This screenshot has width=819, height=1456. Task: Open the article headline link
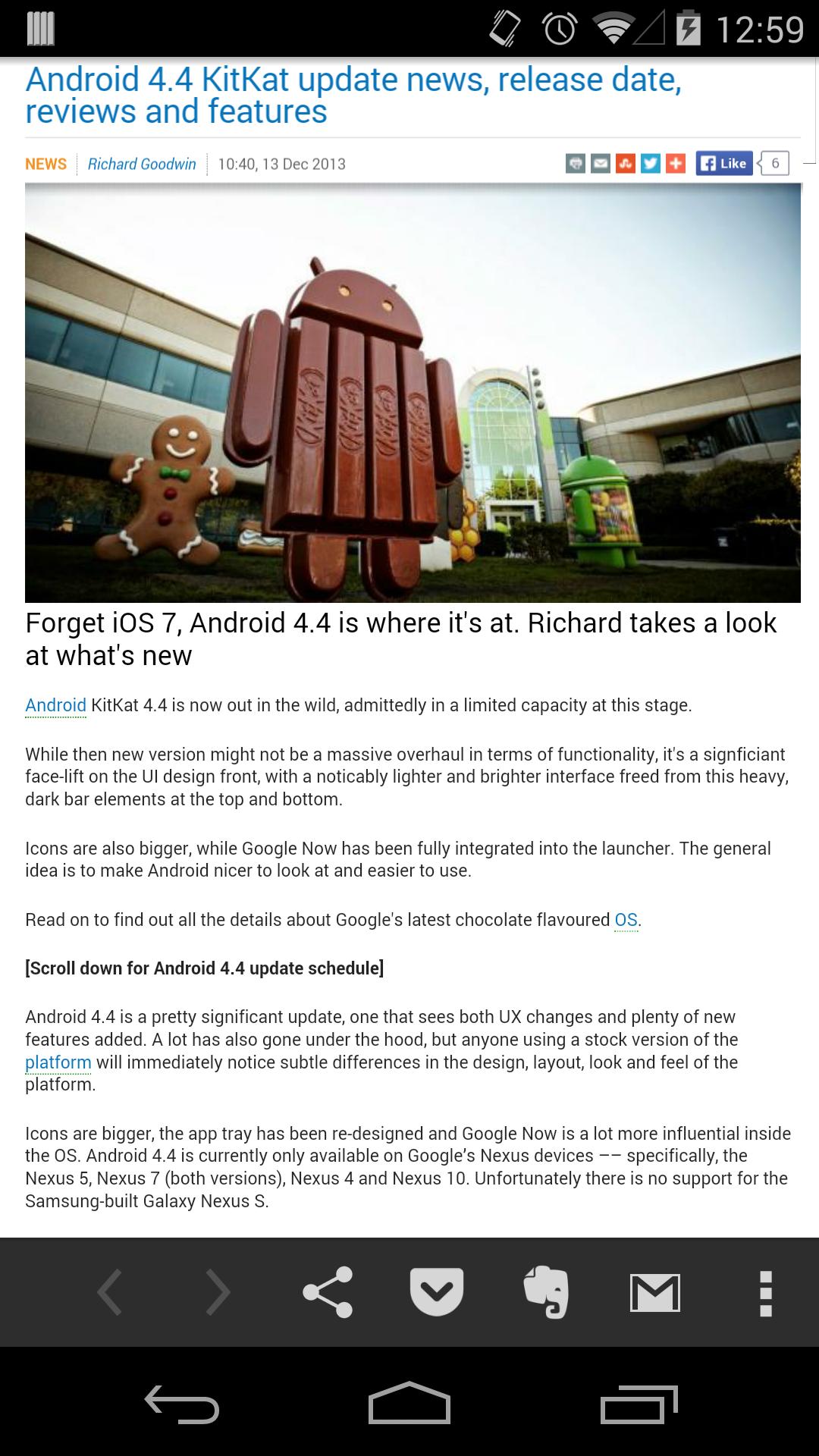353,96
